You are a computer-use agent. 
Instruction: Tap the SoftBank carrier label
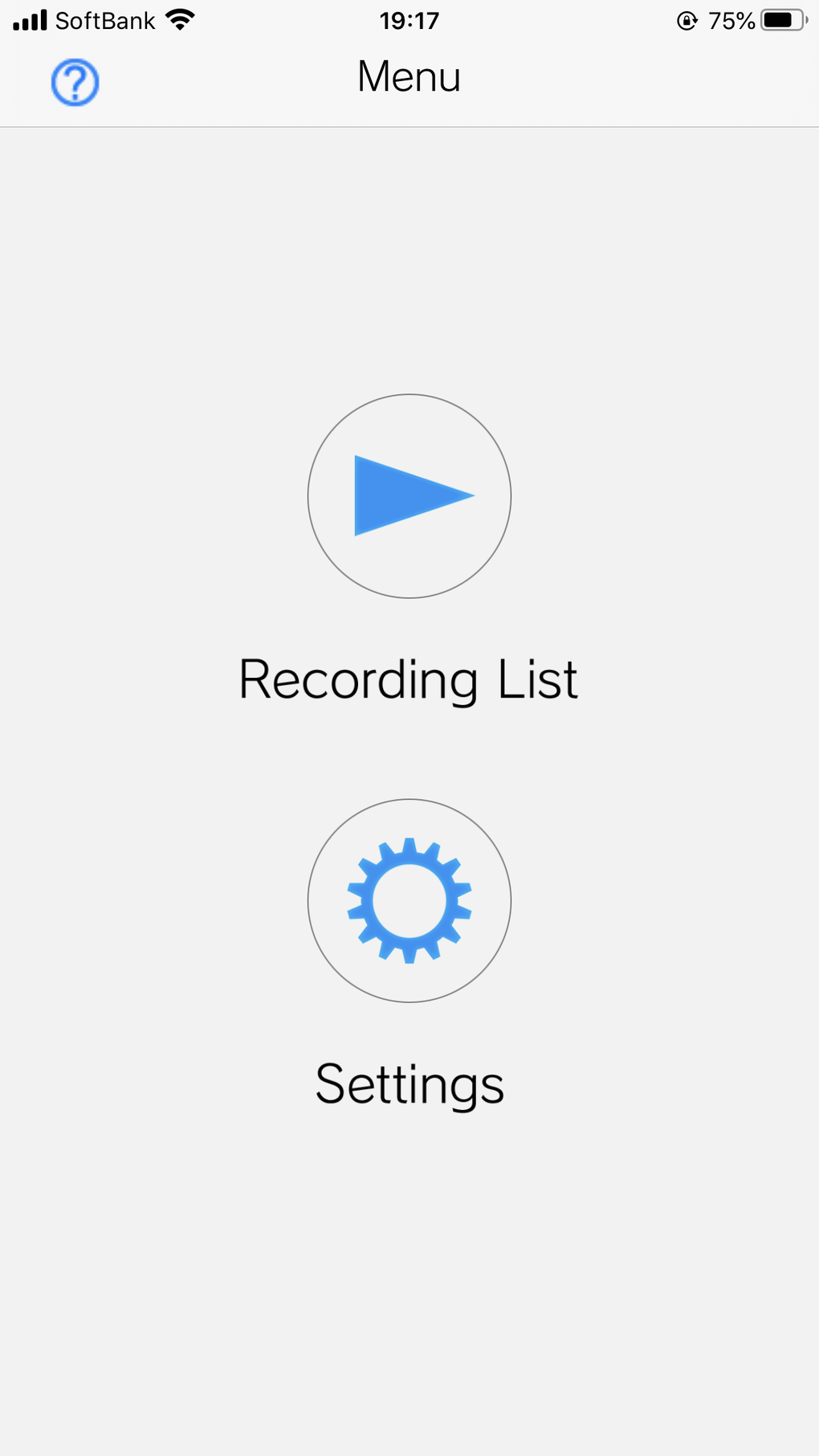pyautogui.click(x=104, y=21)
